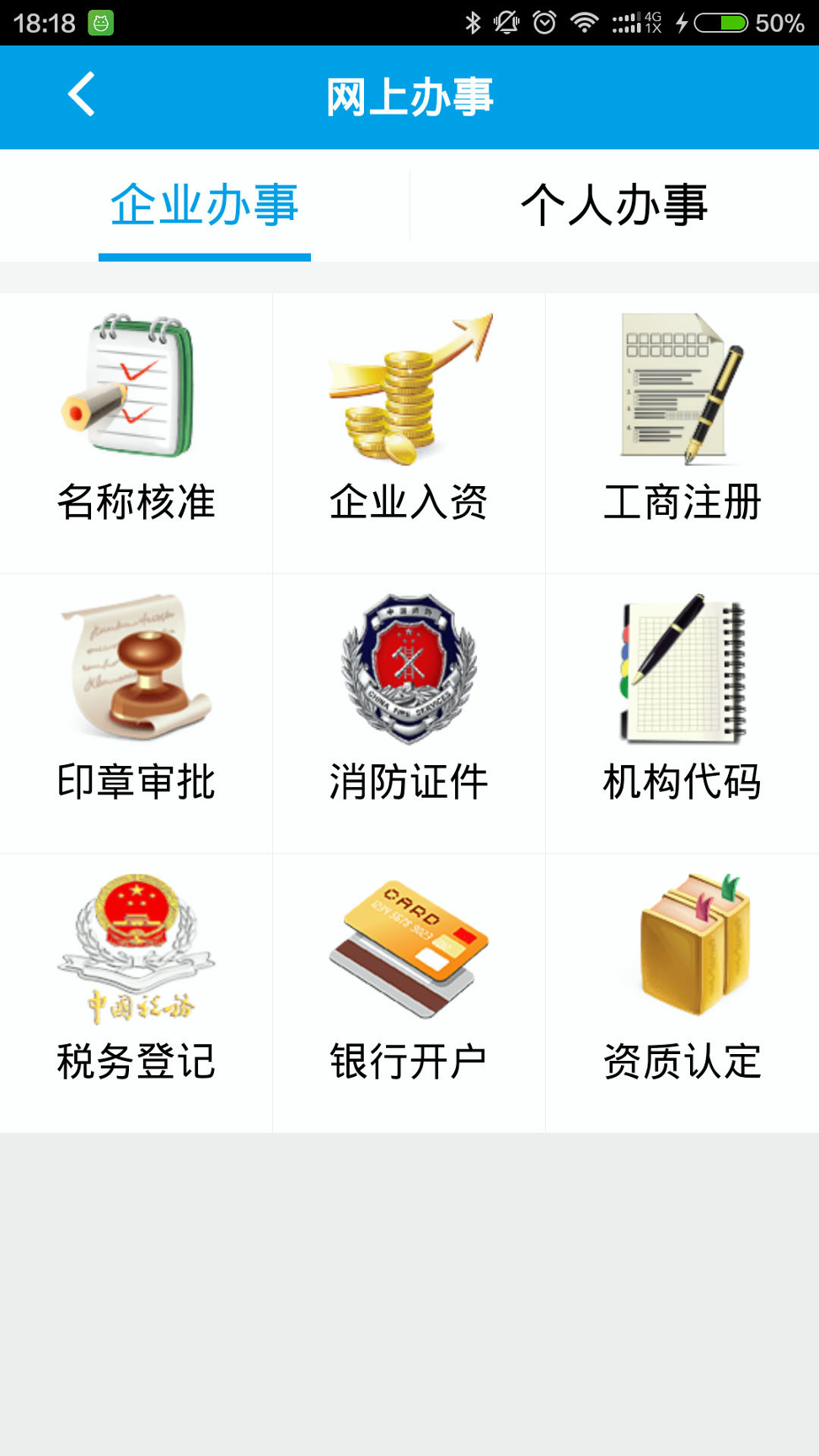The width and height of the screenshot is (819, 1456).
Task: Tap the 消防证件 label text
Action: 409,782
